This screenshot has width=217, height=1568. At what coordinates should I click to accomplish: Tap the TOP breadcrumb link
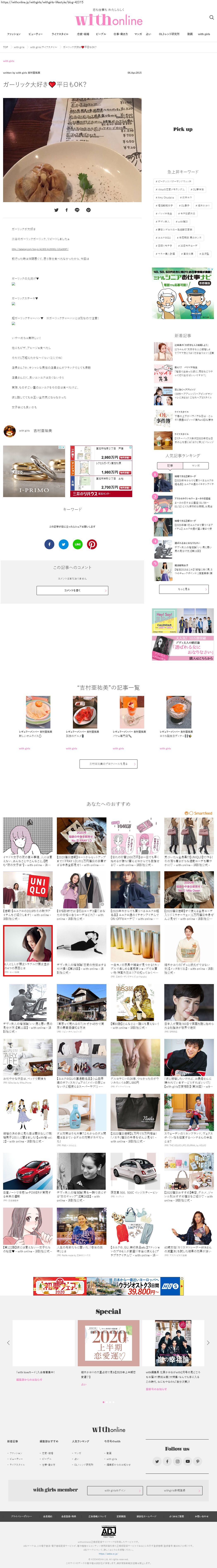tap(6, 47)
